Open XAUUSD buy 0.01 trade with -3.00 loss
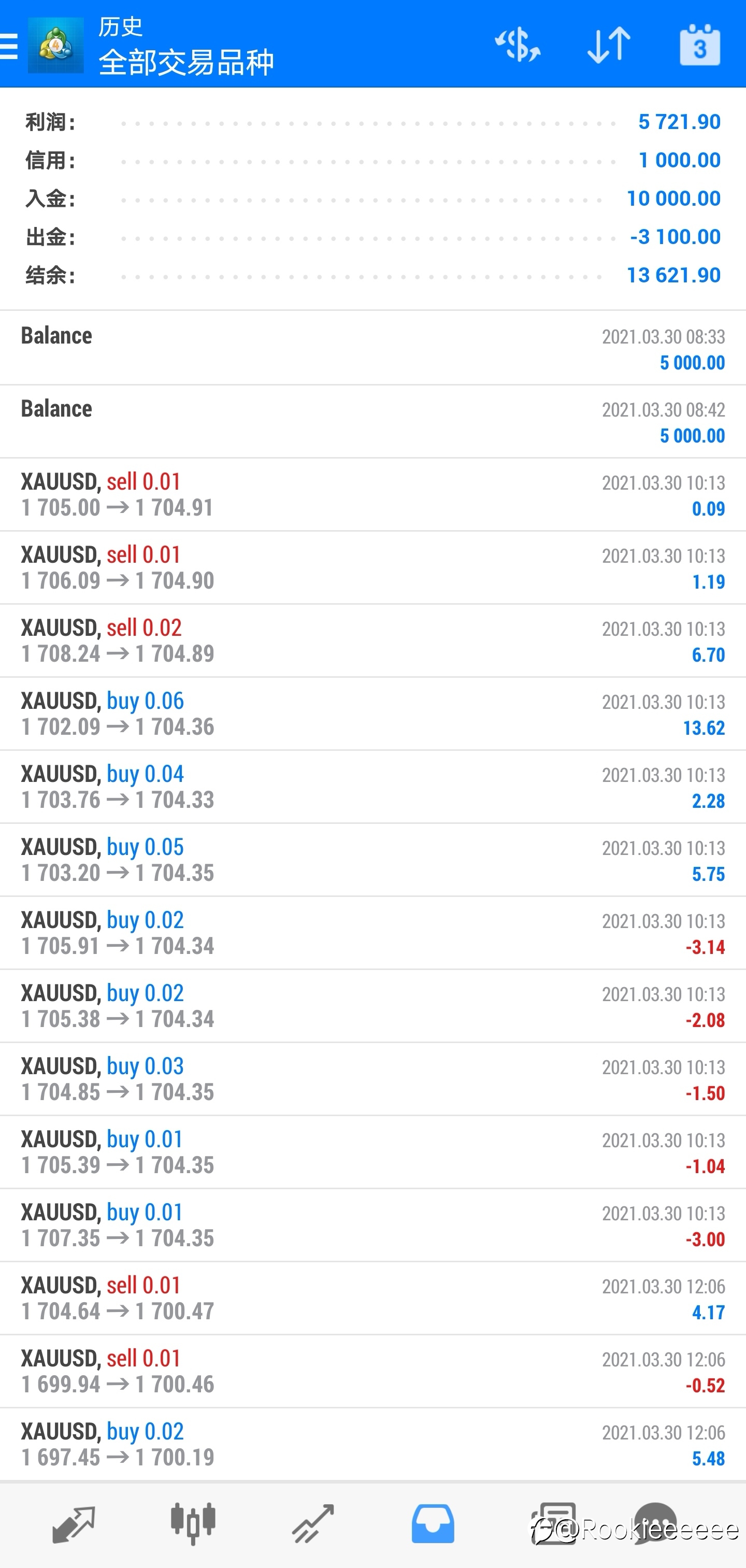Screen dimensions: 746x1568 click(x=373, y=1224)
